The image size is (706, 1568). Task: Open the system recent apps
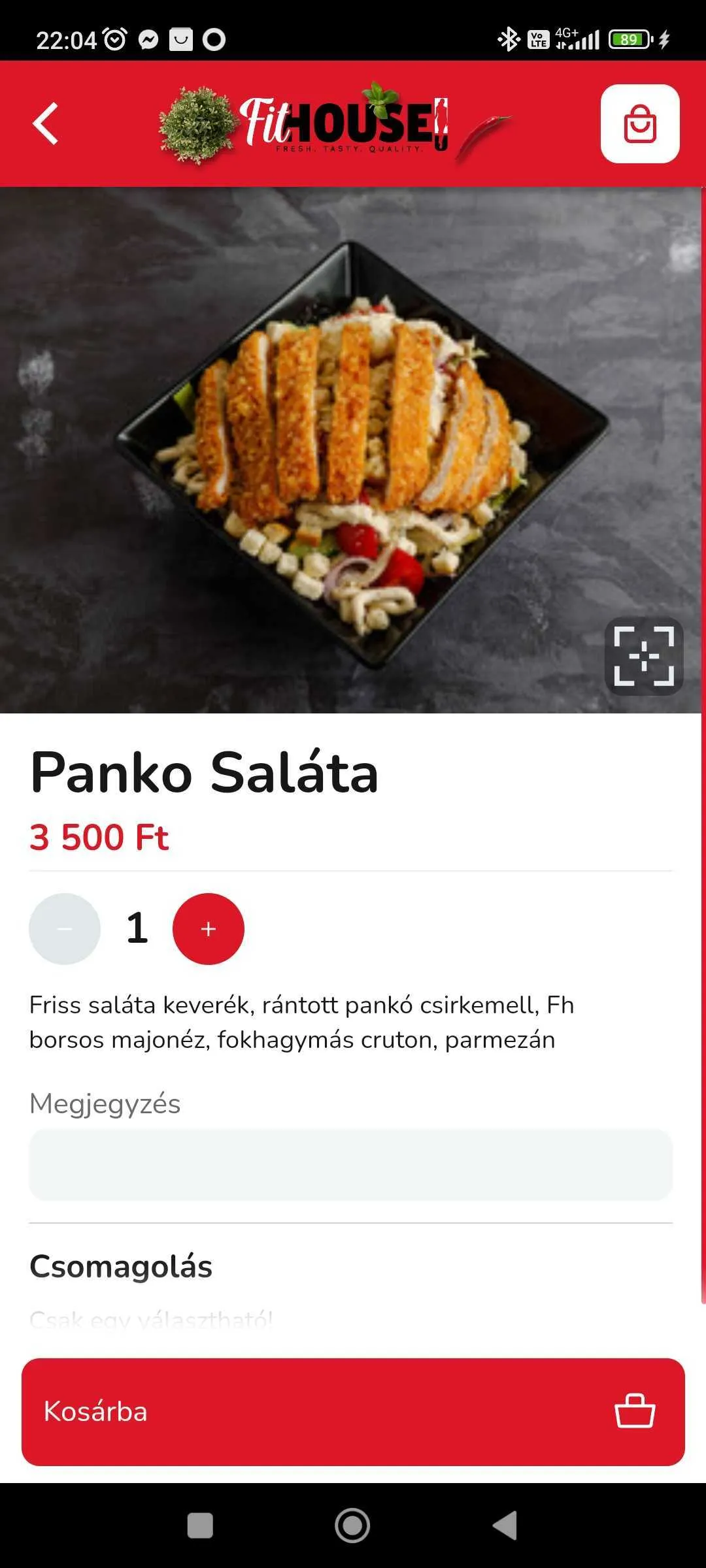coord(200,1526)
